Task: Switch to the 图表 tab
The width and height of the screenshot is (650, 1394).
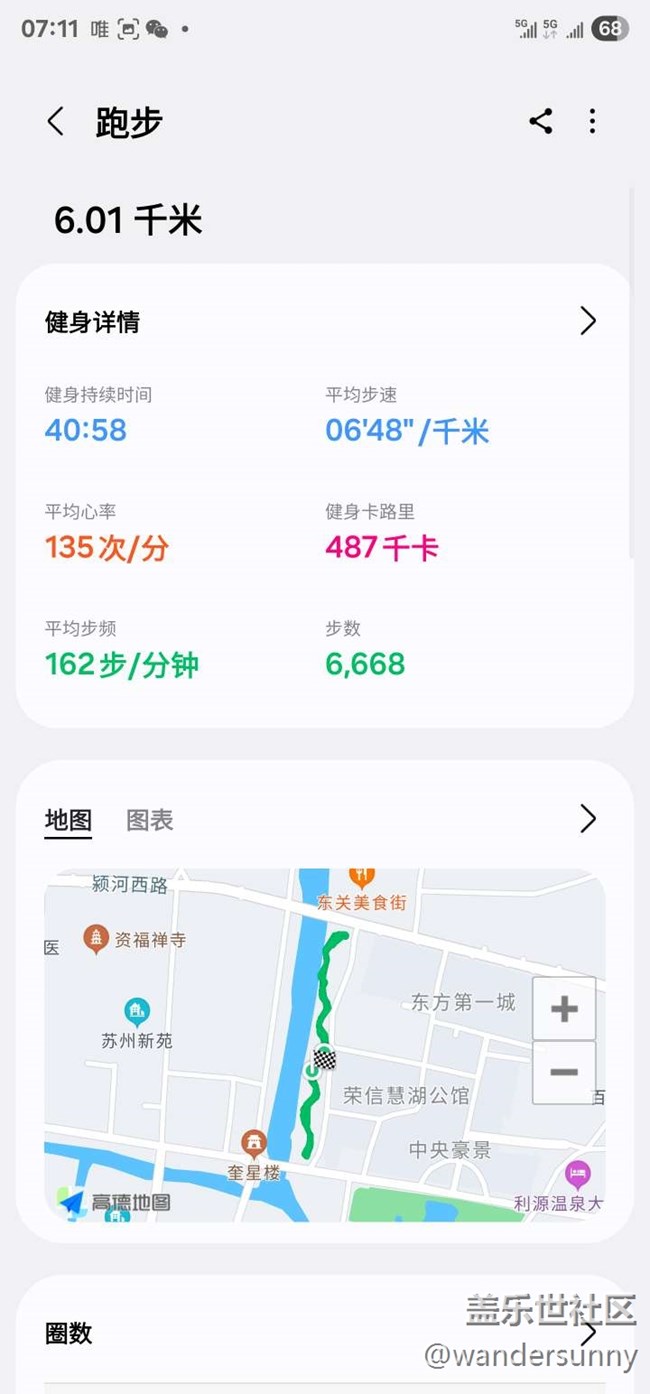Action: click(x=150, y=821)
